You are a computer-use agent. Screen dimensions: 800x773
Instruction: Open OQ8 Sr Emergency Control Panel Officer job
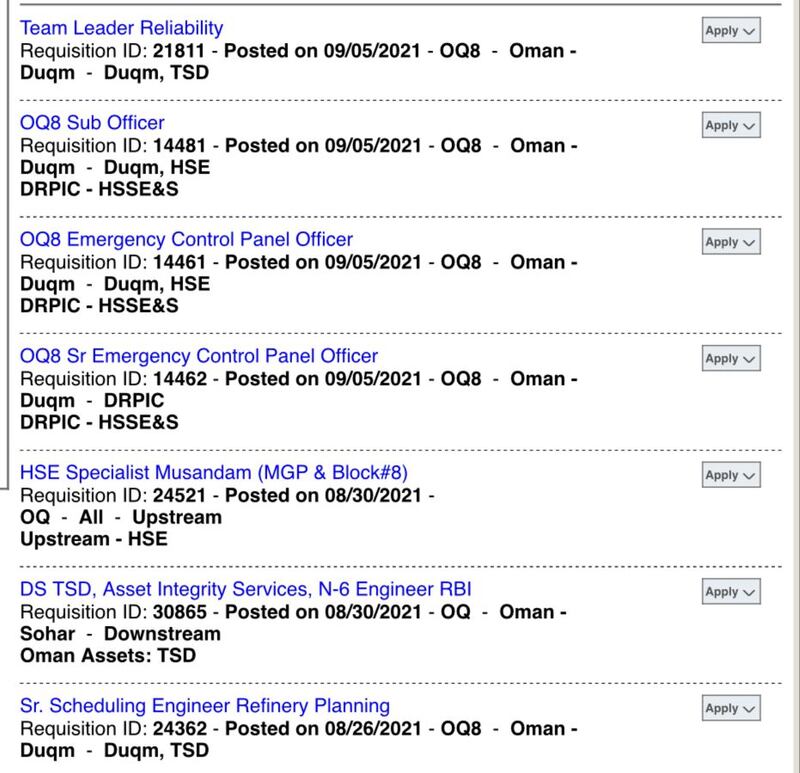click(x=199, y=356)
